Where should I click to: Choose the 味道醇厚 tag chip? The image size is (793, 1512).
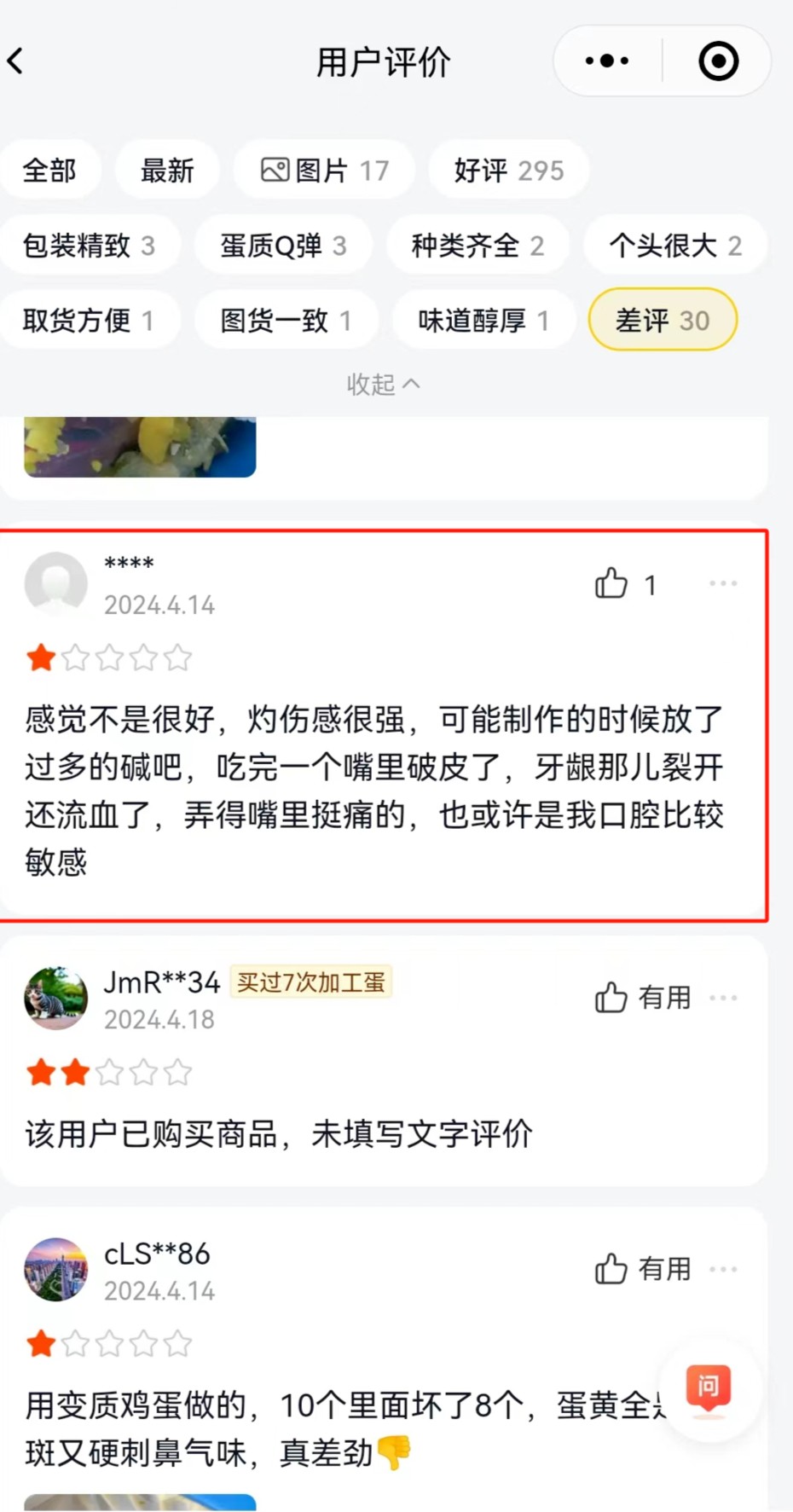[483, 321]
